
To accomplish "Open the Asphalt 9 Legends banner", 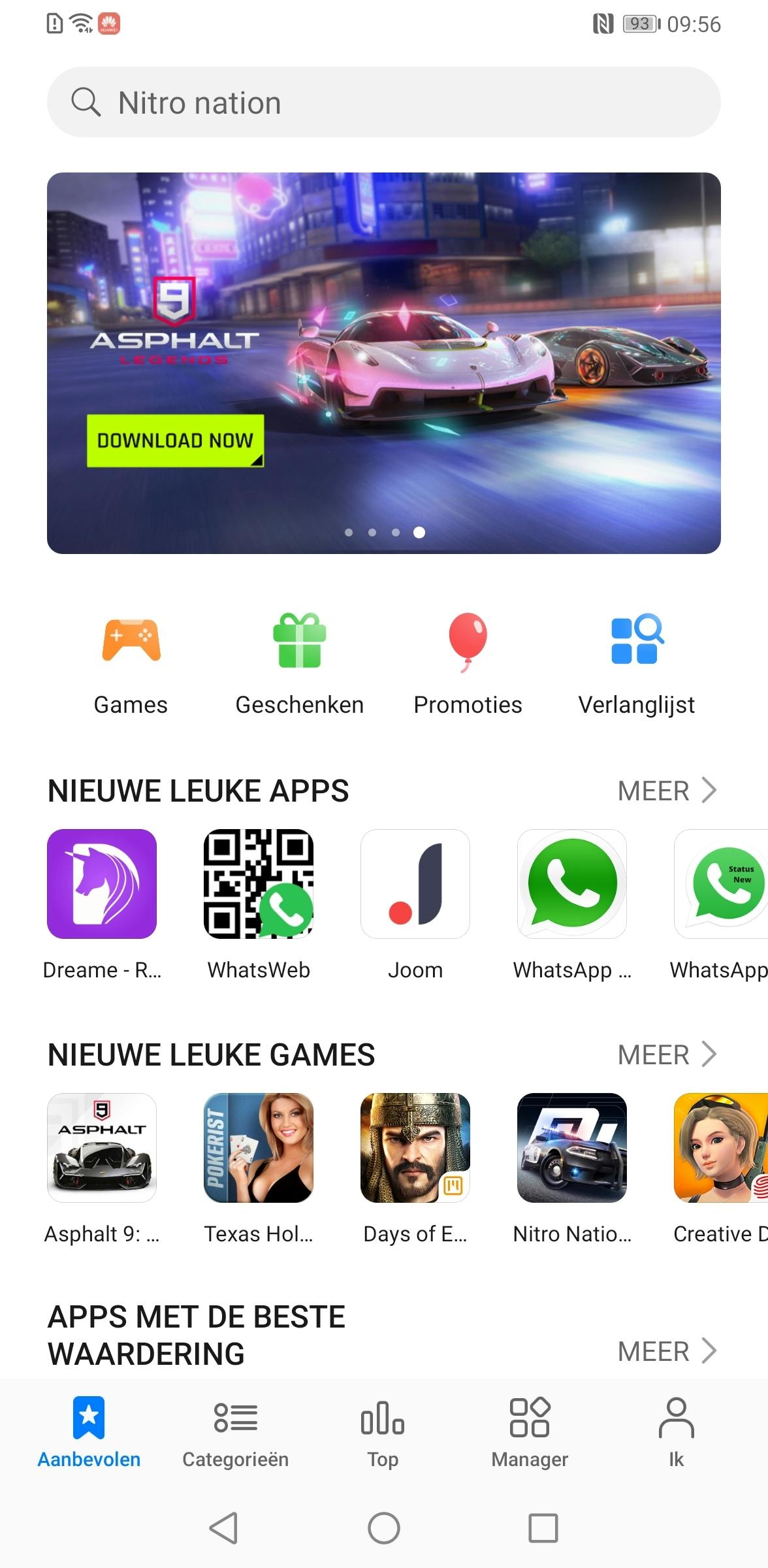I will pos(383,363).
